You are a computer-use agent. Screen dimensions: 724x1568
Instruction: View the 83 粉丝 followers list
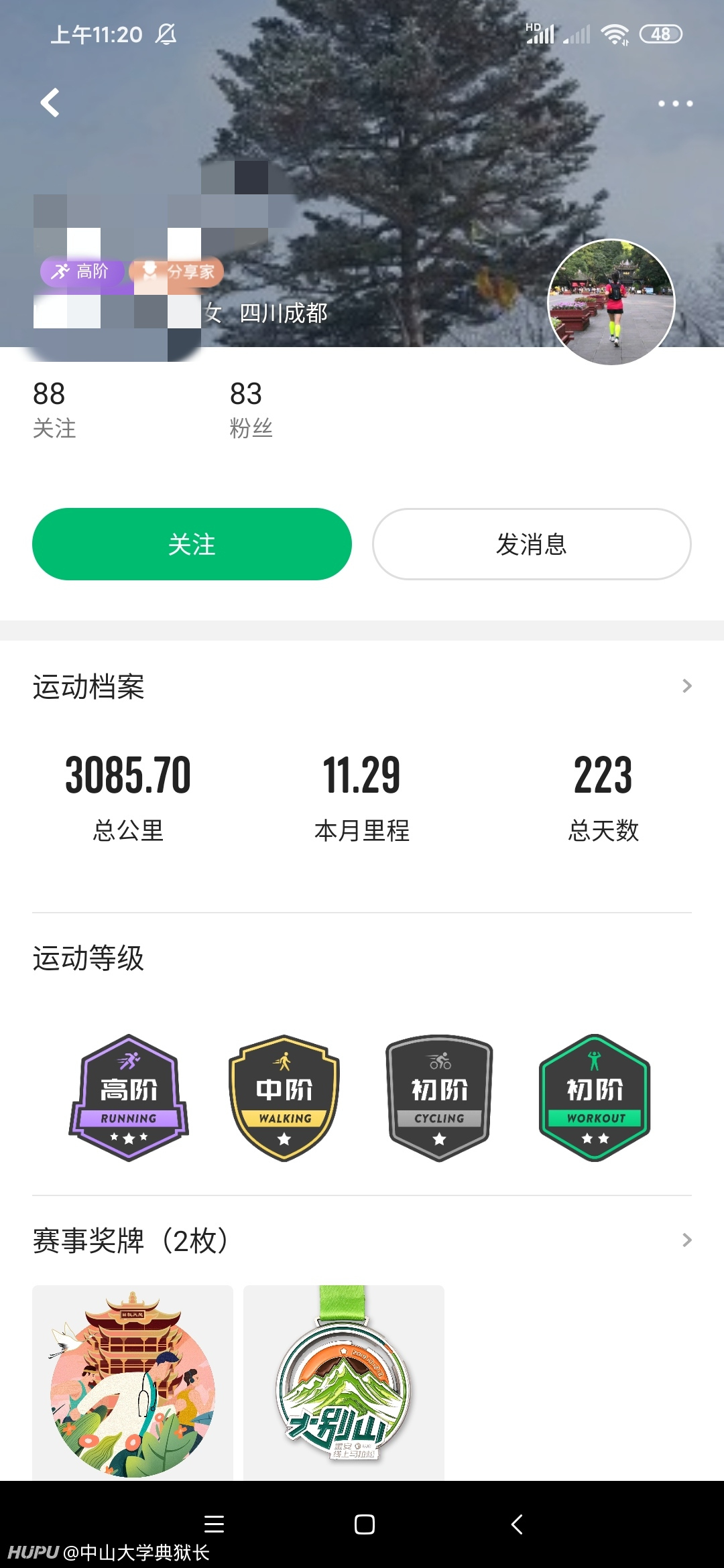pos(251,409)
